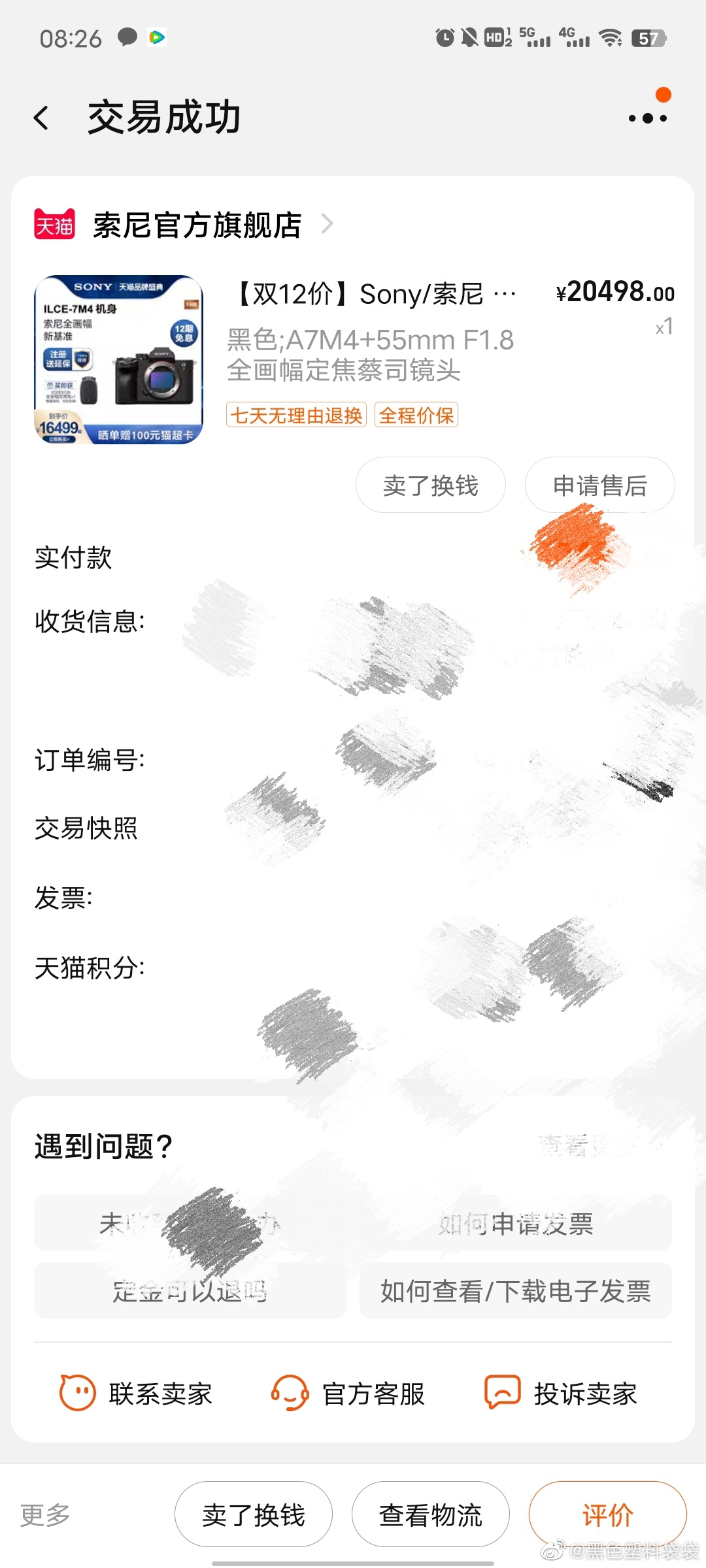Open 如何查看/下载电子发票 help
Image resolution: width=706 pixels, height=1568 pixels.
tap(515, 1290)
